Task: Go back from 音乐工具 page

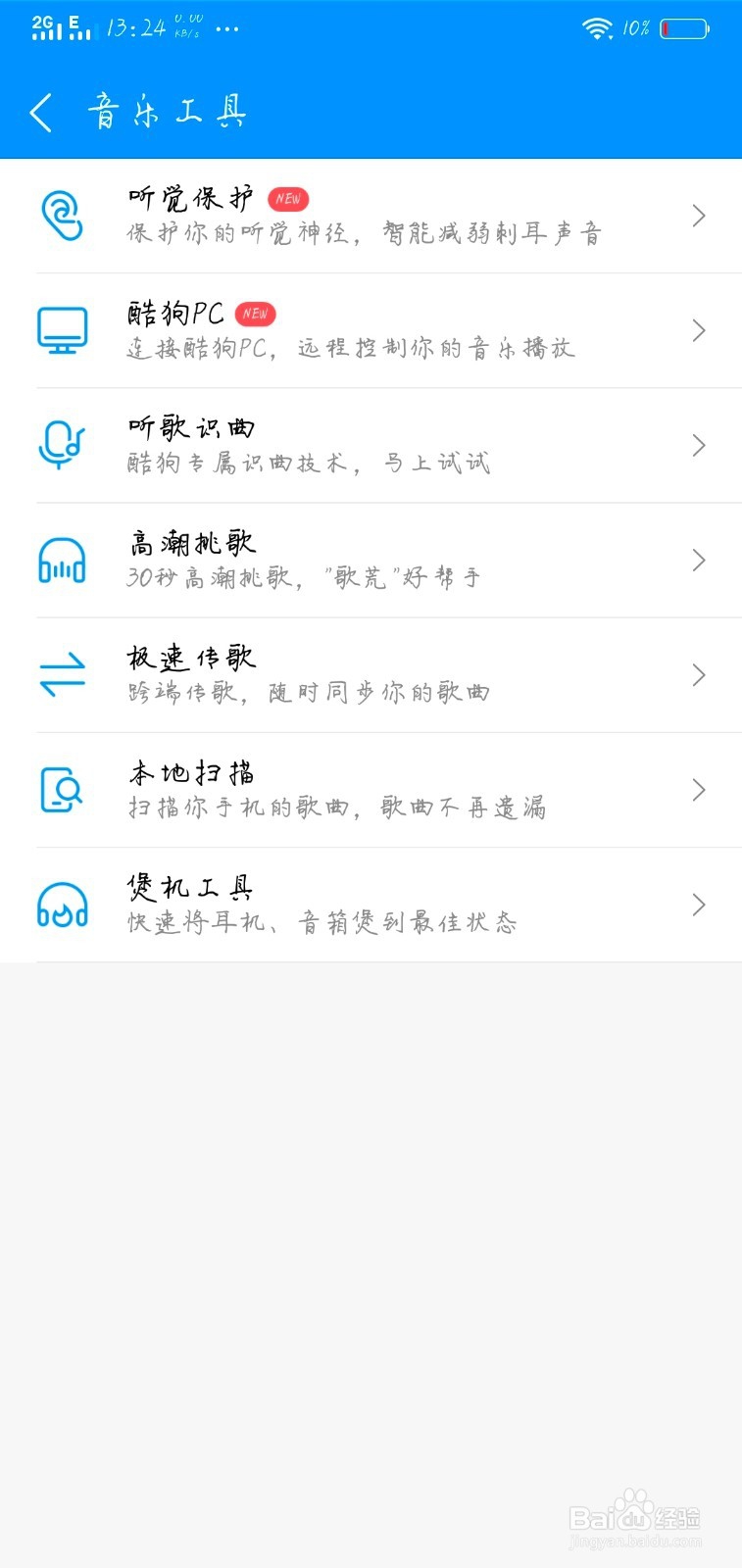Action: pyautogui.click(x=41, y=113)
